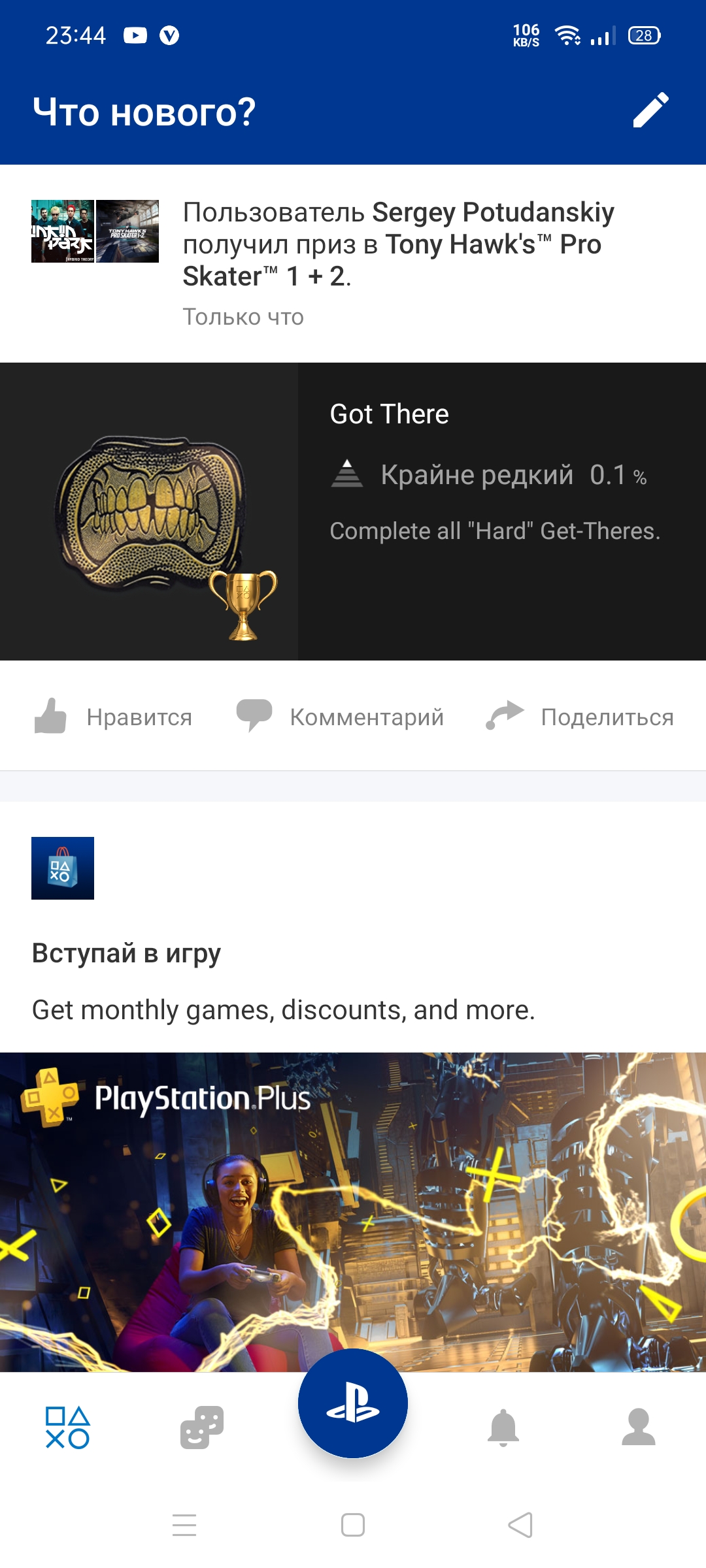Image resolution: width=706 pixels, height=1568 pixels.
Task: Switch to the What's New feed tab
Action: [x=67, y=1428]
